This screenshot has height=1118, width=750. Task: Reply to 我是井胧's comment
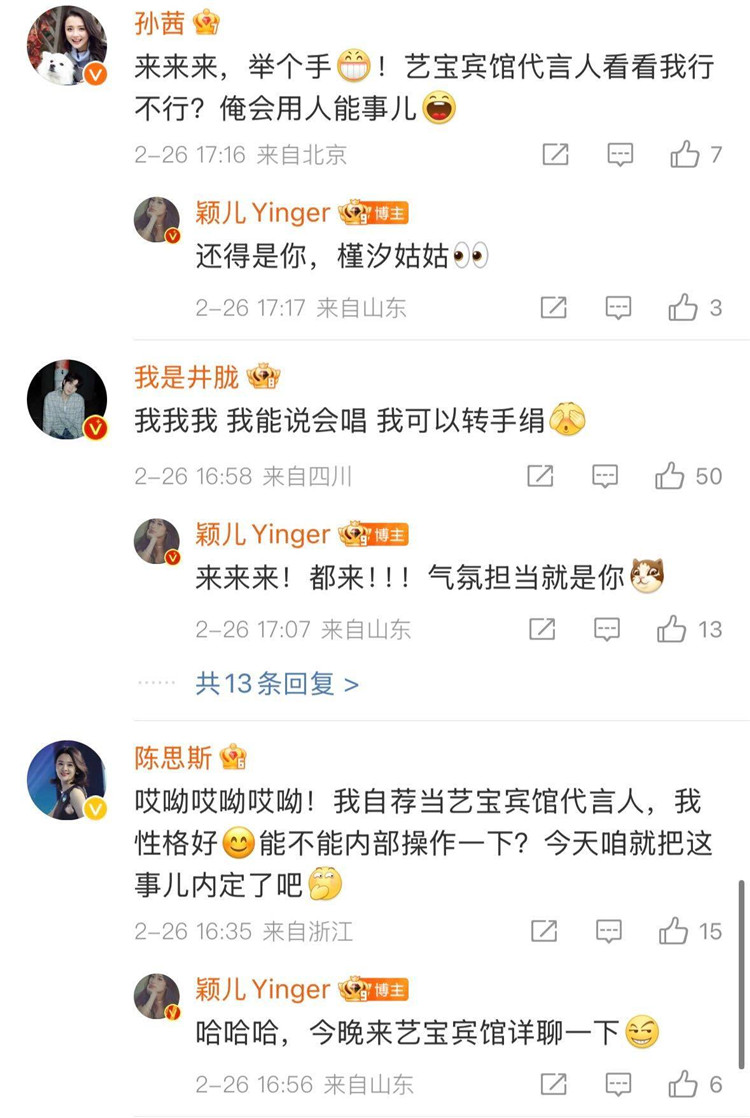(x=605, y=477)
